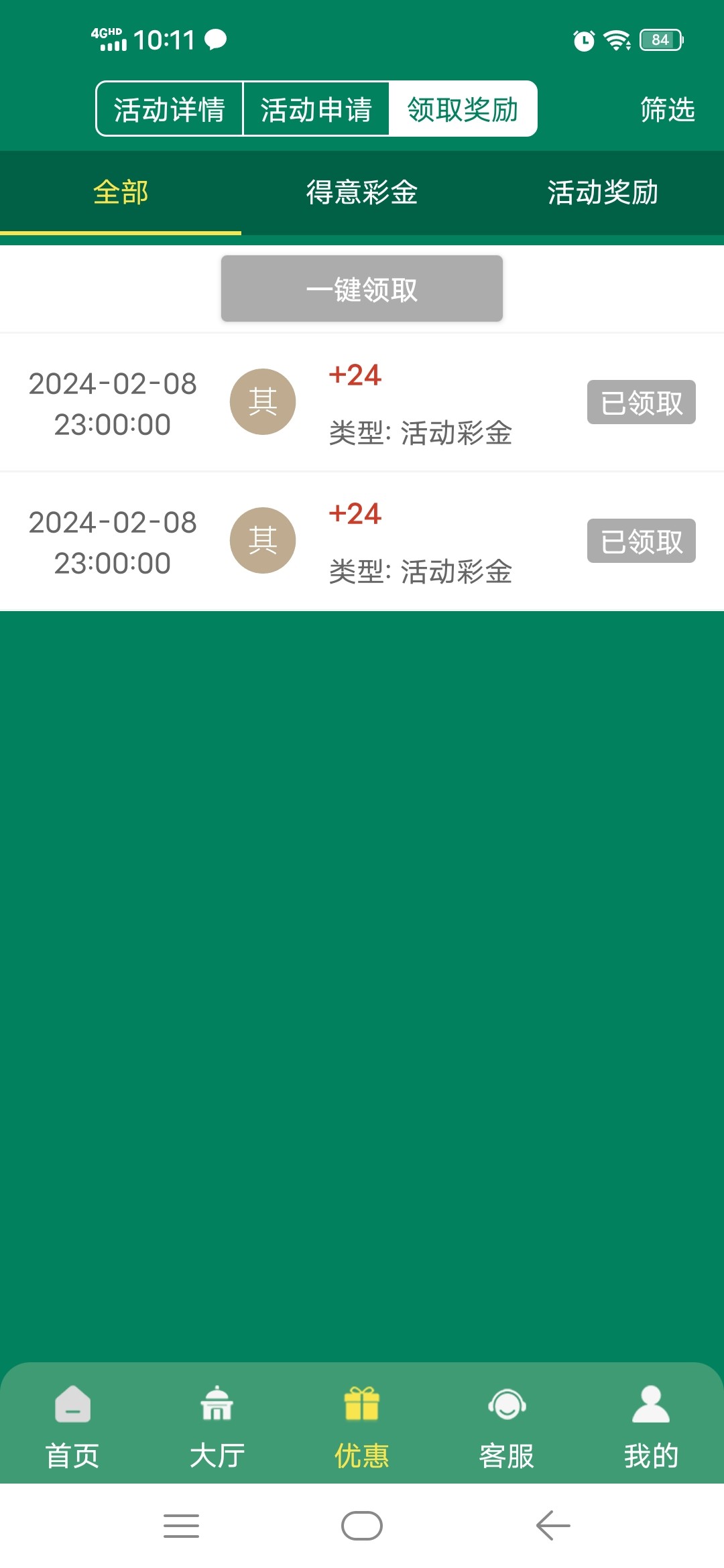
Task: Switch to the 活动申请 segment
Action: coord(316,109)
